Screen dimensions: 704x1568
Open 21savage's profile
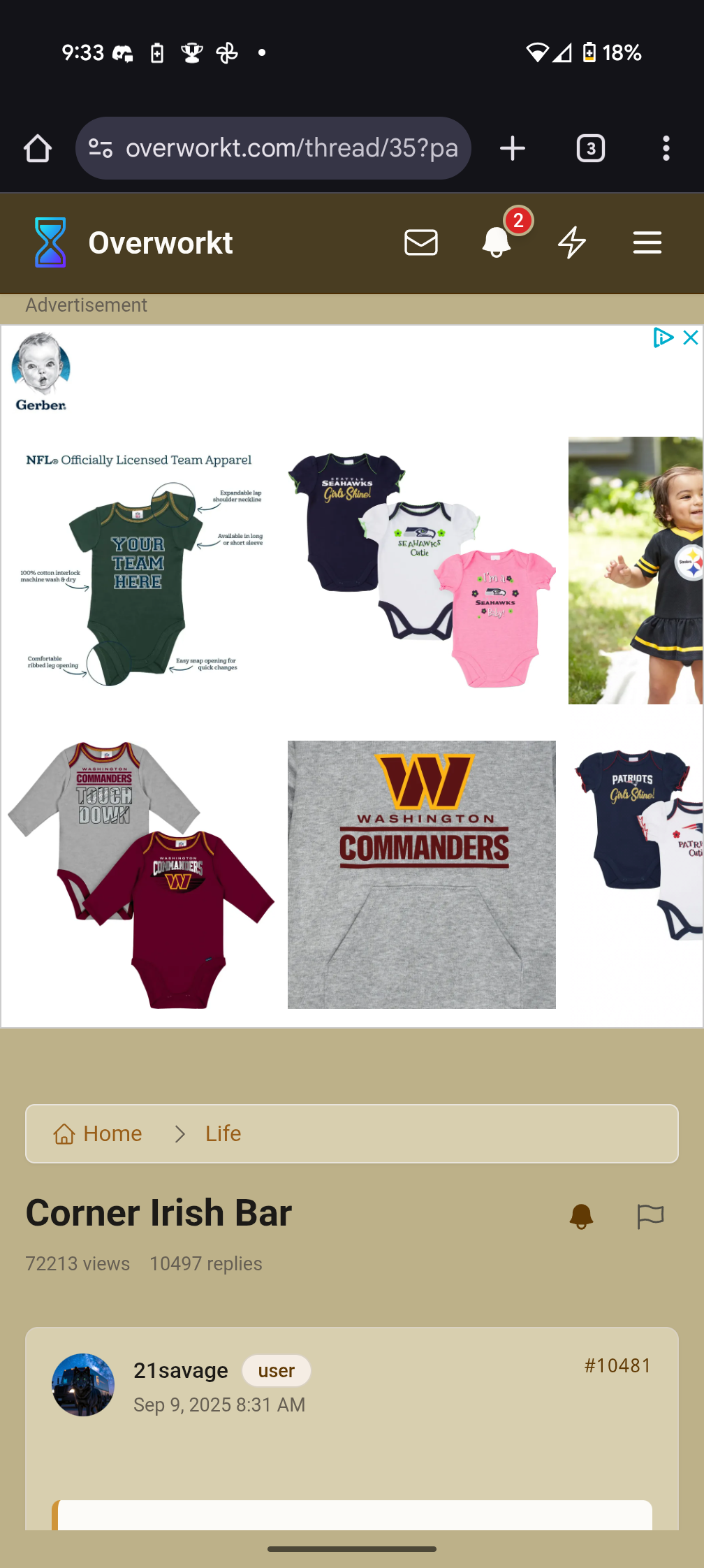[180, 1371]
